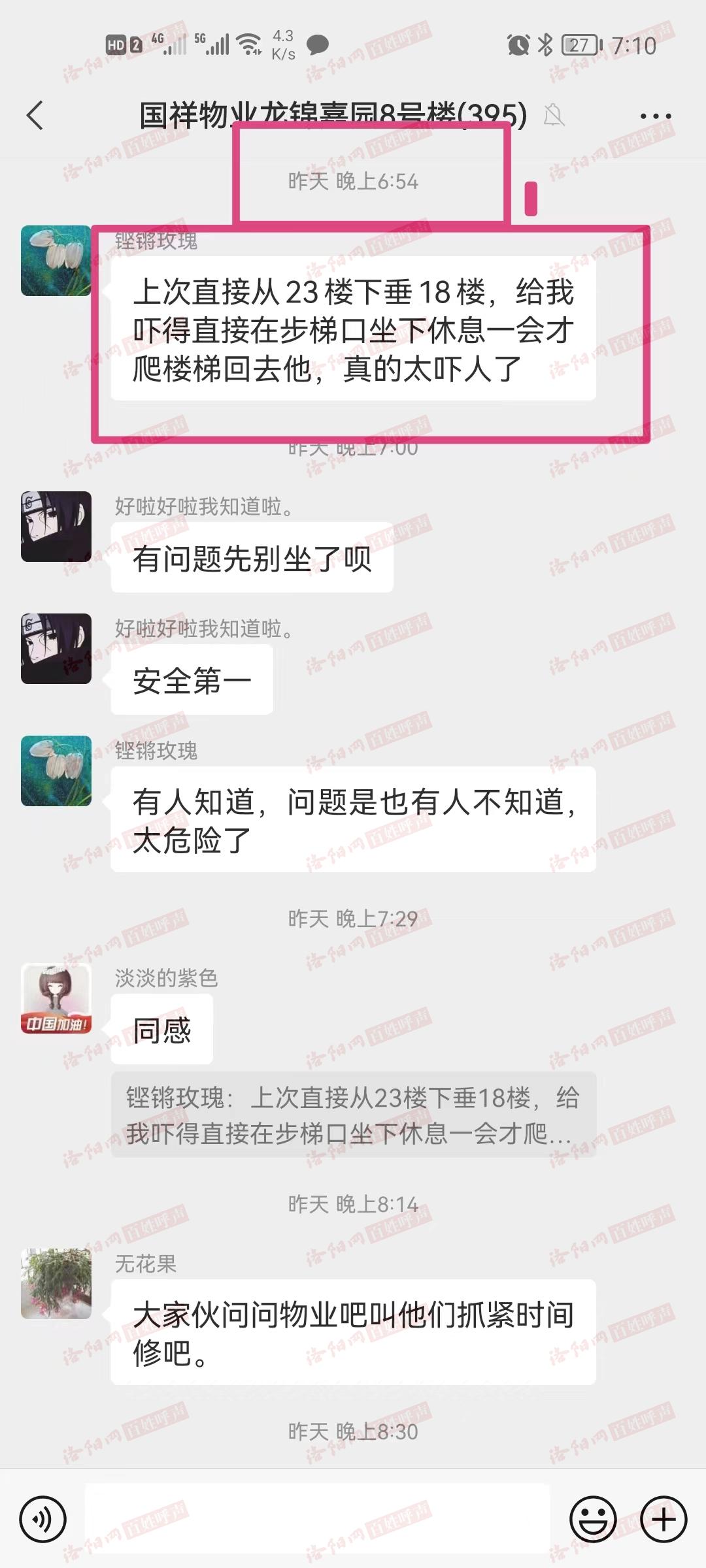Open quoted 铿锵玫瑰 message under 同感

point(353,1115)
